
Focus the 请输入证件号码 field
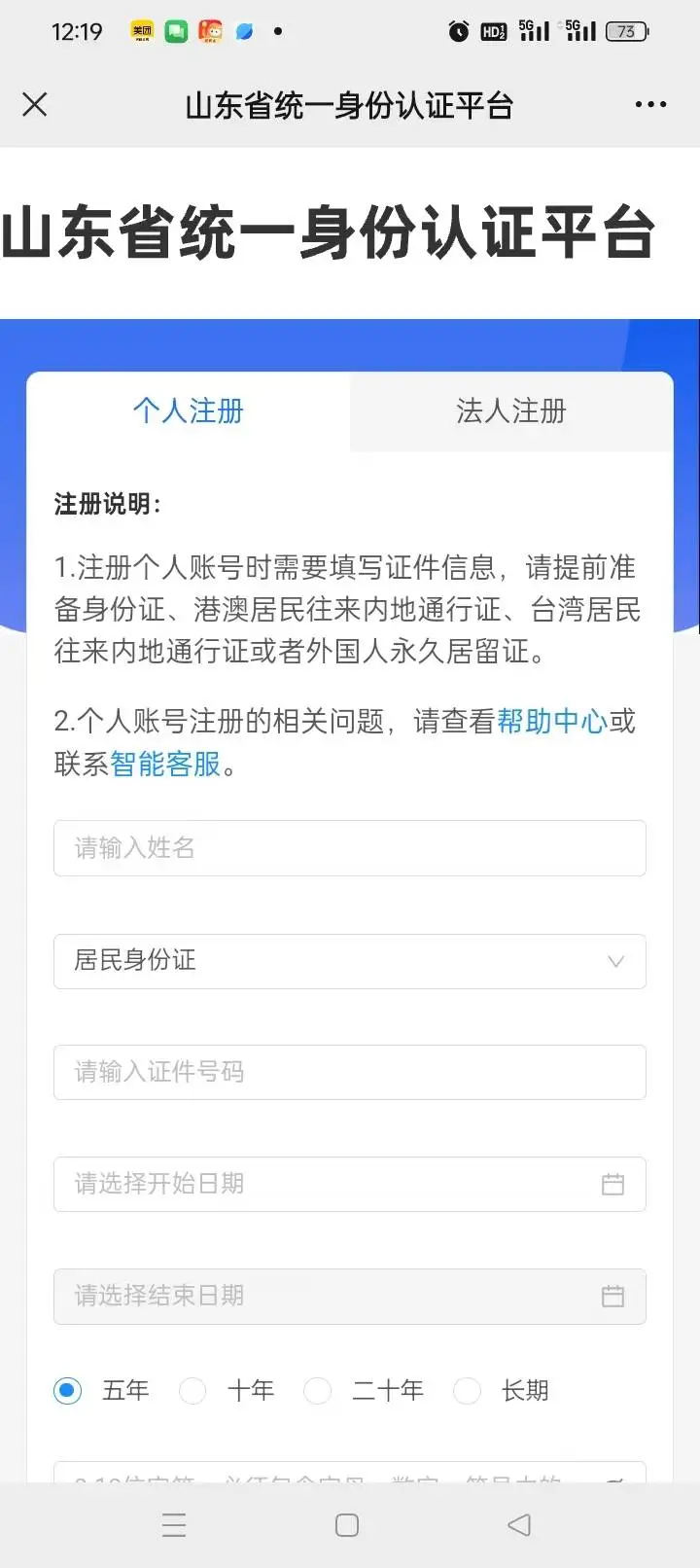pyautogui.click(x=350, y=1072)
